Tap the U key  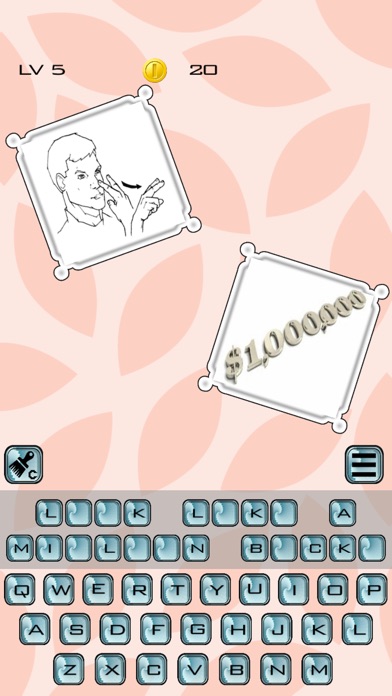pyautogui.click(x=254, y=589)
